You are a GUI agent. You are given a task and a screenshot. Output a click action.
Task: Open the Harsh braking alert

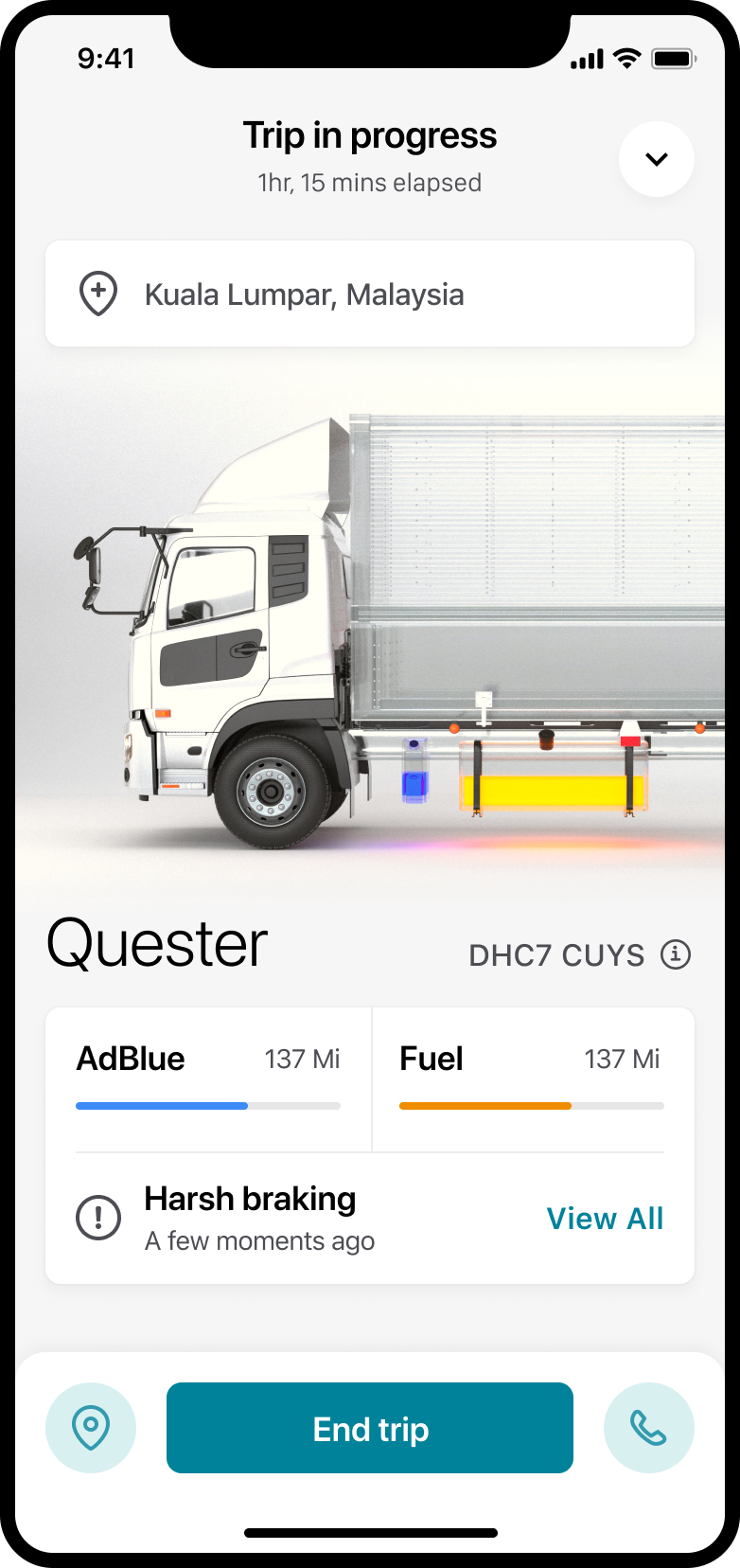point(250,1218)
